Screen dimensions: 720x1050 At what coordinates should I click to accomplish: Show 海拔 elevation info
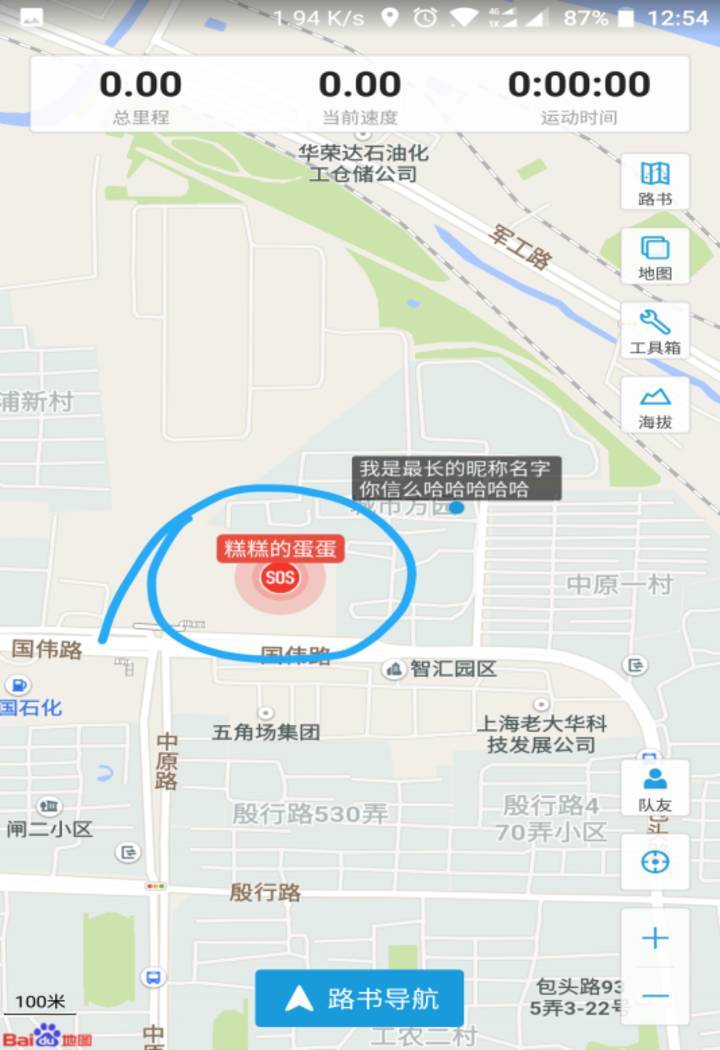[x=655, y=406]
